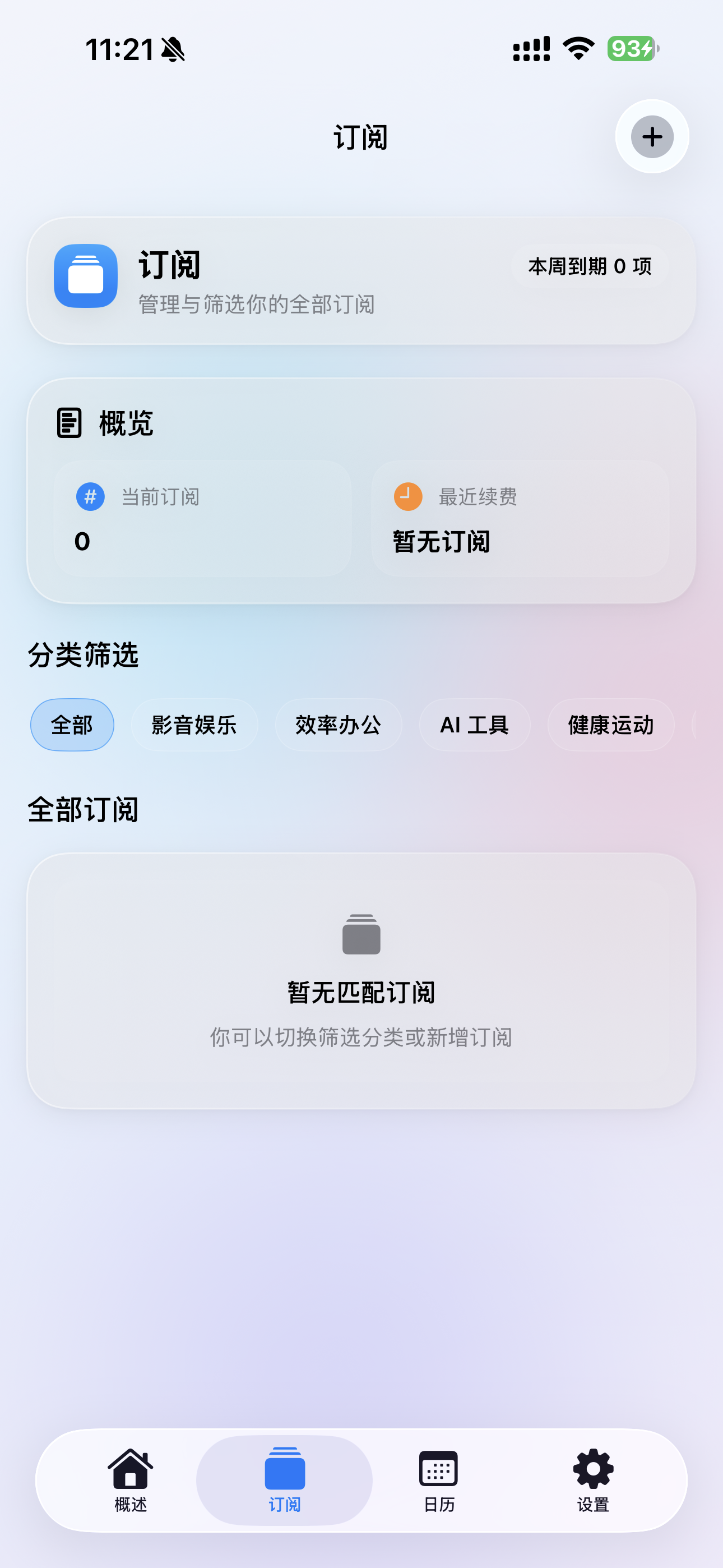Viewport: 723px width, 1568px height.
Task: Select the blue hashtag icon for 当前订阅
Action: 90,496
